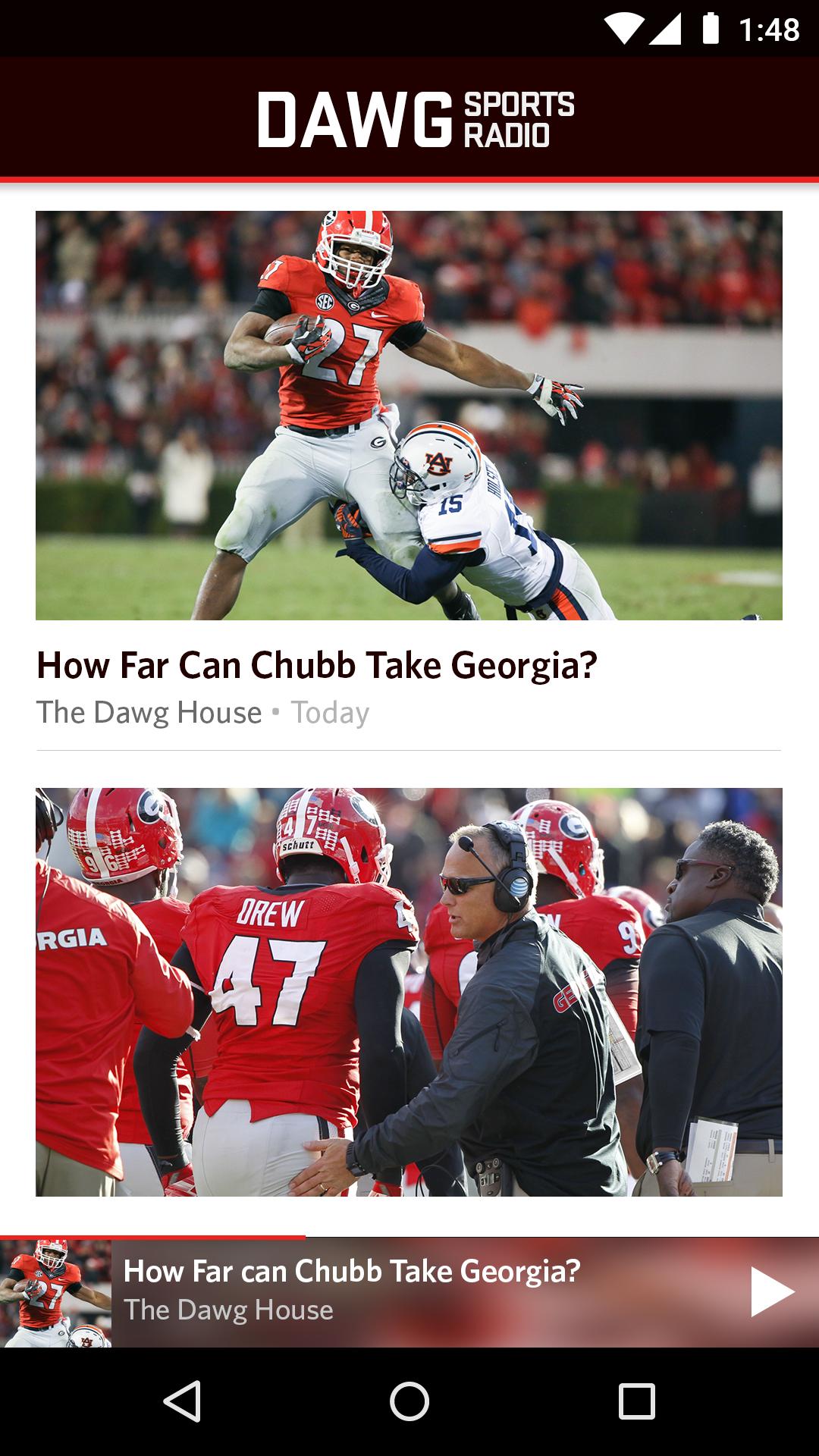Open the article 'How Far Can Chubb Take Georgia?'
Image resolution: width=819 pixels, height=1456 pixels.
coord(318,664)
